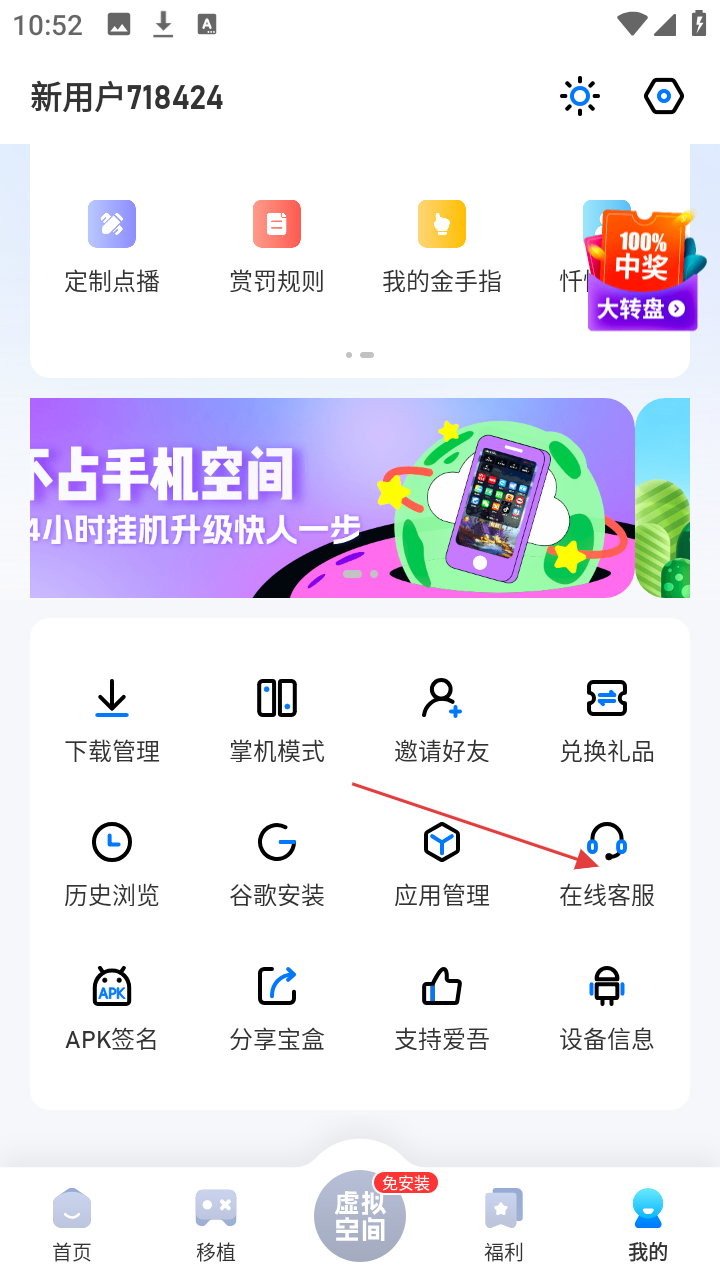Viewport: 720px width, 1280px height.
Task: Contact 在线客服
Action: click(x=607, y=864)
